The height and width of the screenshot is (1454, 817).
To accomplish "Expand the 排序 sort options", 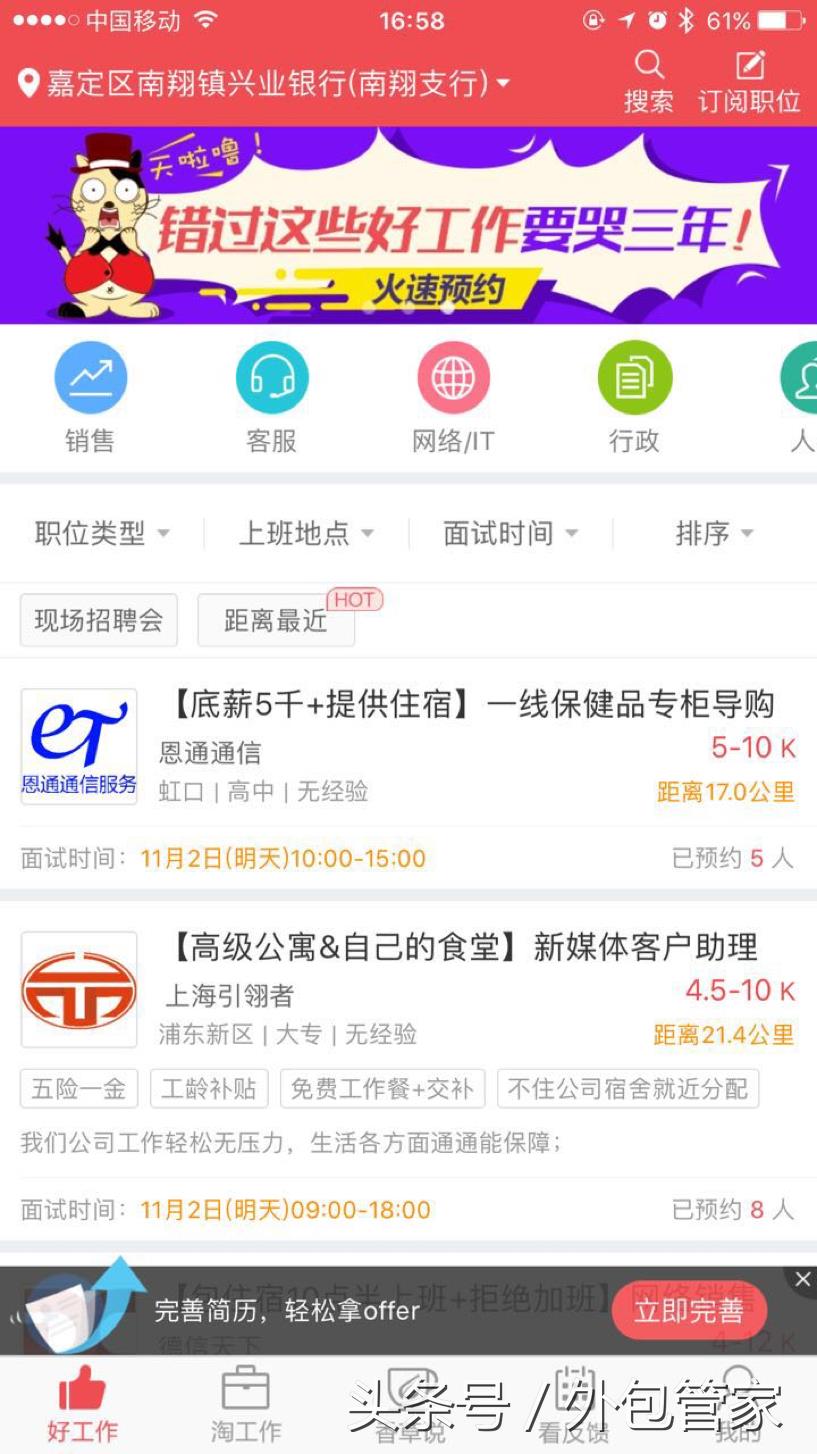I will pos(714,534).
